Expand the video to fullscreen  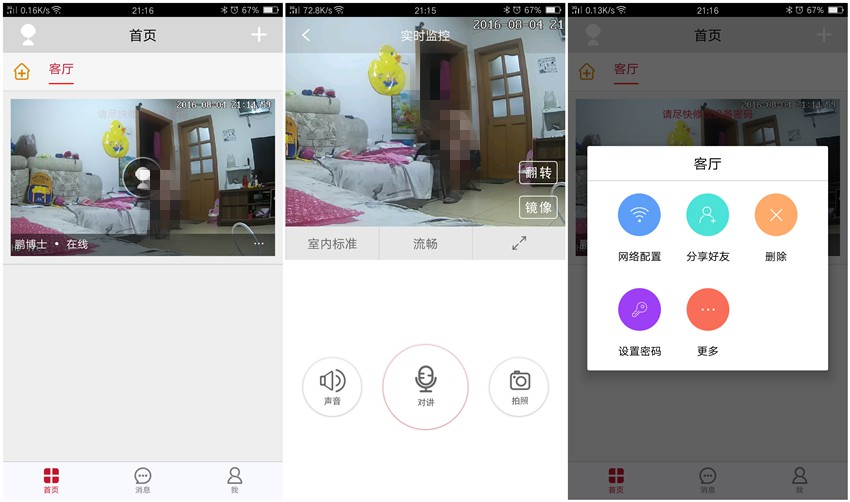tap(519, 243)
